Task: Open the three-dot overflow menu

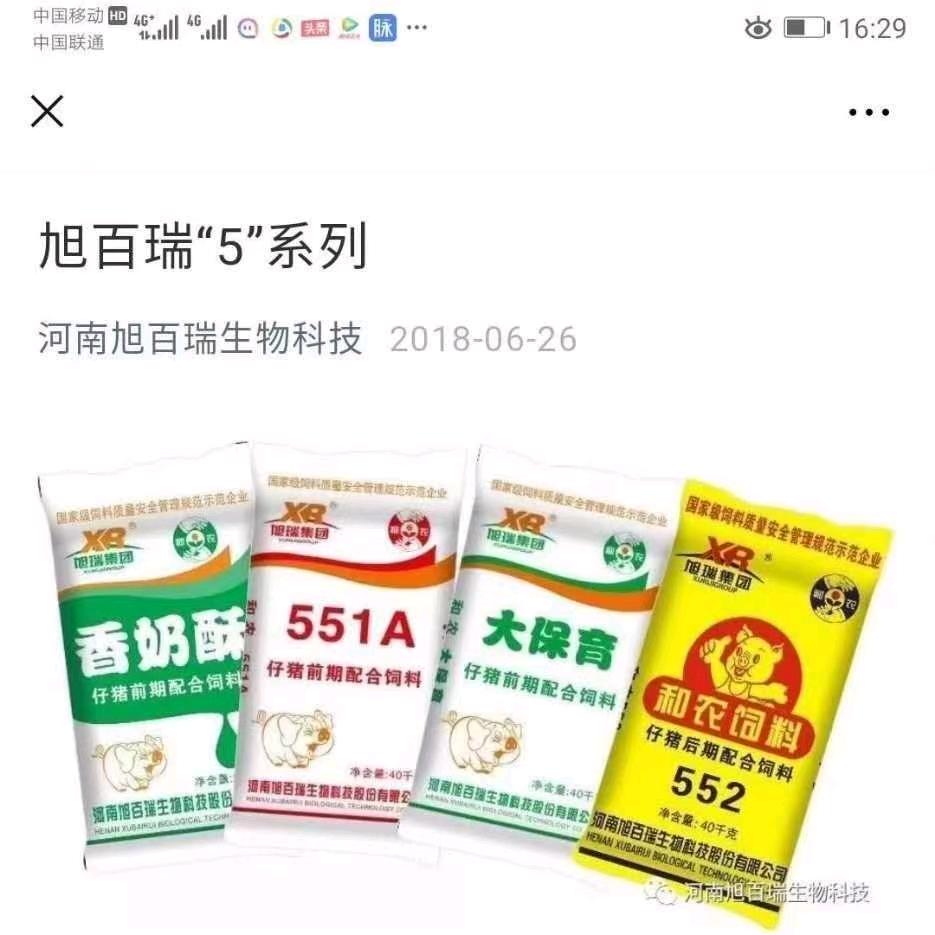Action: pyautogui.click(x=868, y=113)
